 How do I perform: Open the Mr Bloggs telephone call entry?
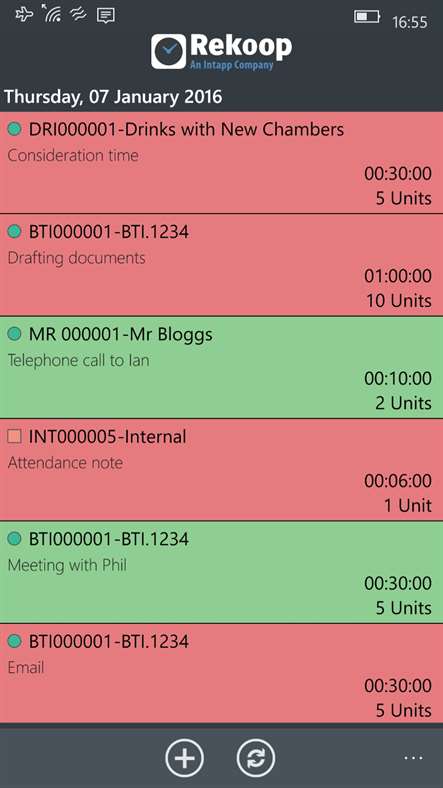pos(222,367)
